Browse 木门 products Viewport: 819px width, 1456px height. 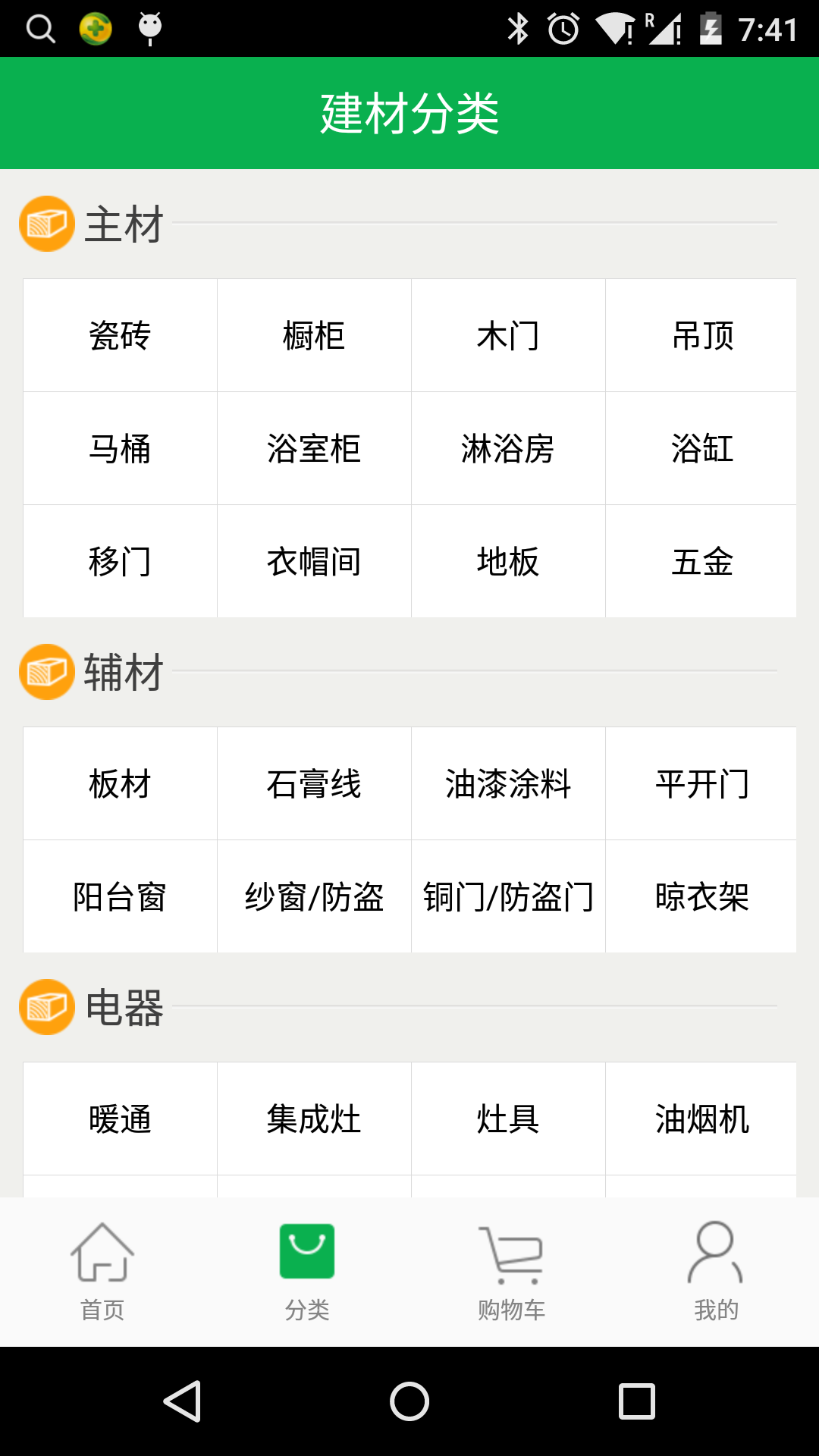[508, 335]
